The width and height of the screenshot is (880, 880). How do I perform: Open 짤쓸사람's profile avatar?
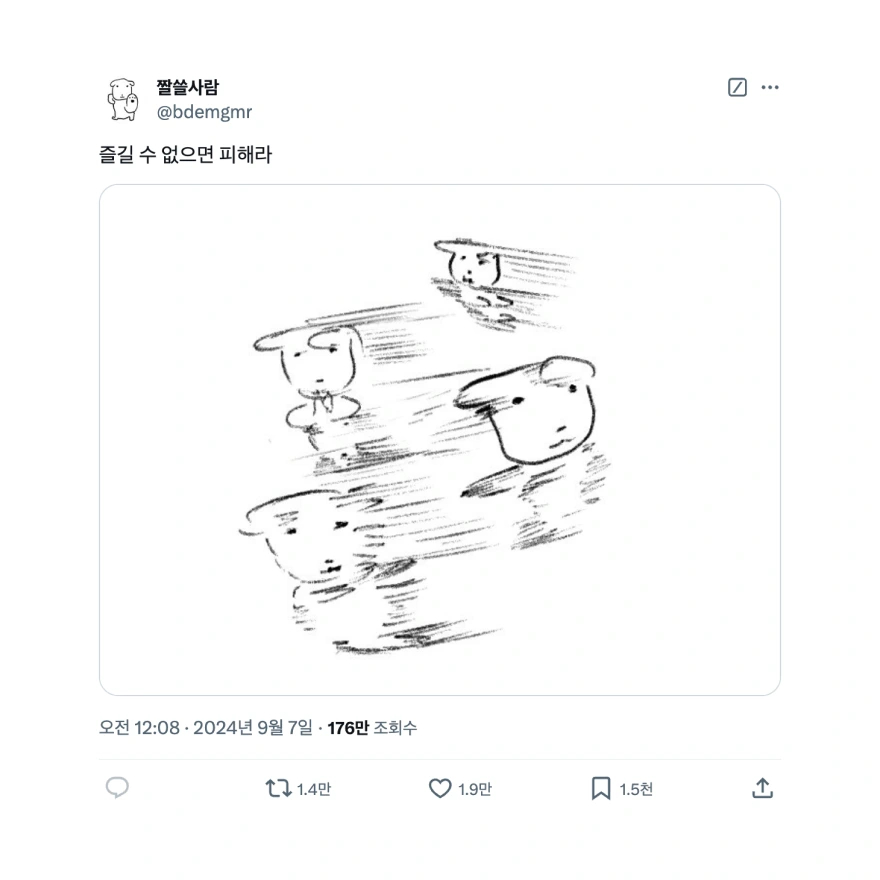[x=122, y=99]
